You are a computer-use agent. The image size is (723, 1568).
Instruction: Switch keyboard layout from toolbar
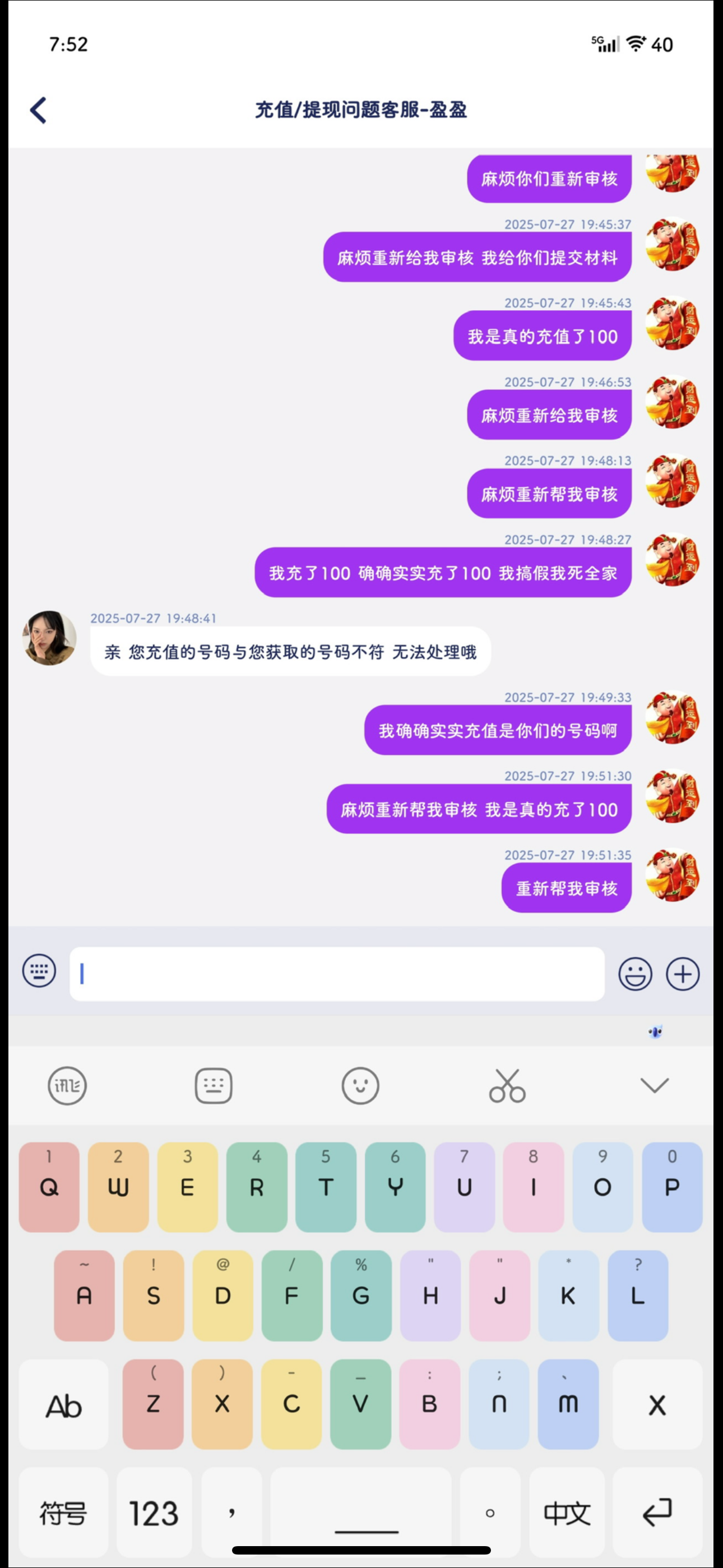pos(214,1085)
